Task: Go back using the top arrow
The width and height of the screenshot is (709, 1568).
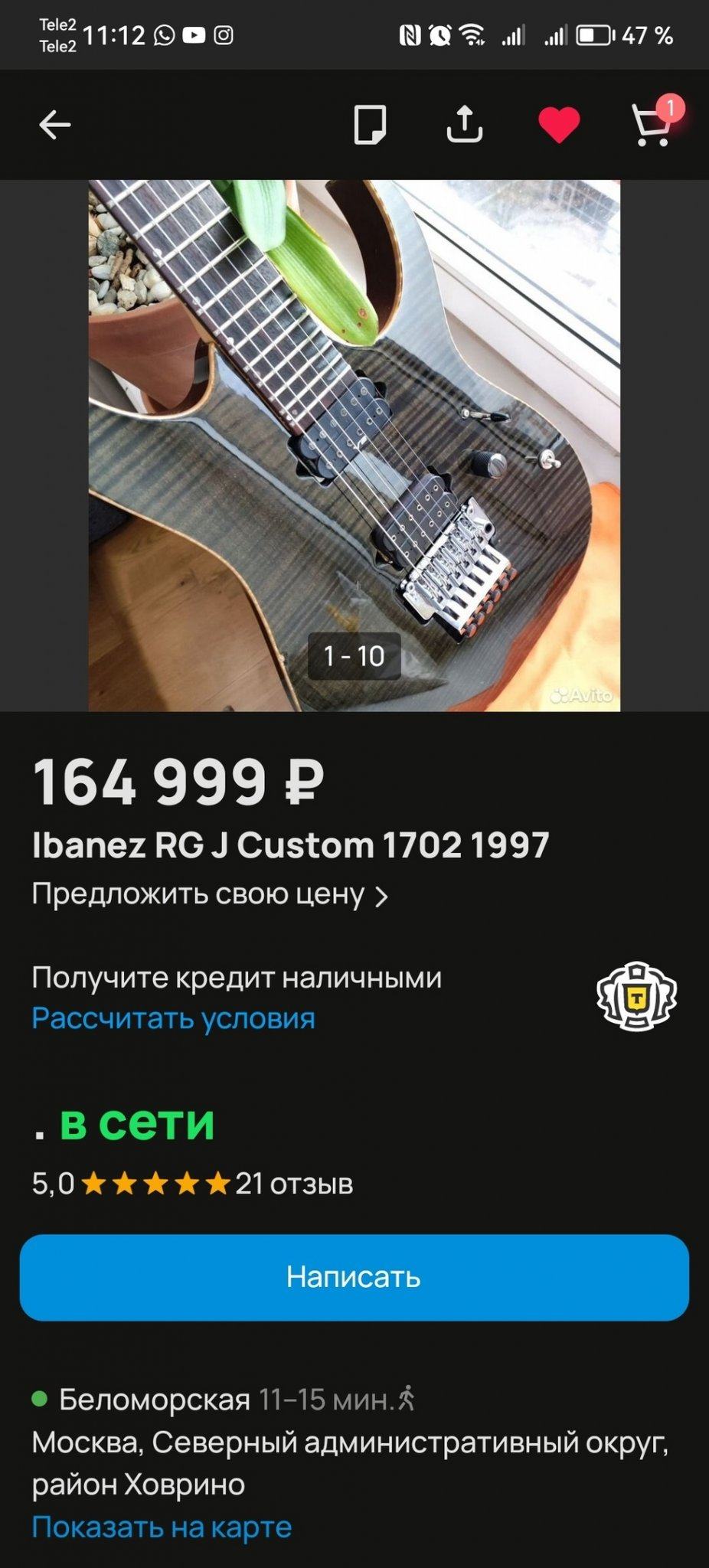Action: click(x=55, y=125)
